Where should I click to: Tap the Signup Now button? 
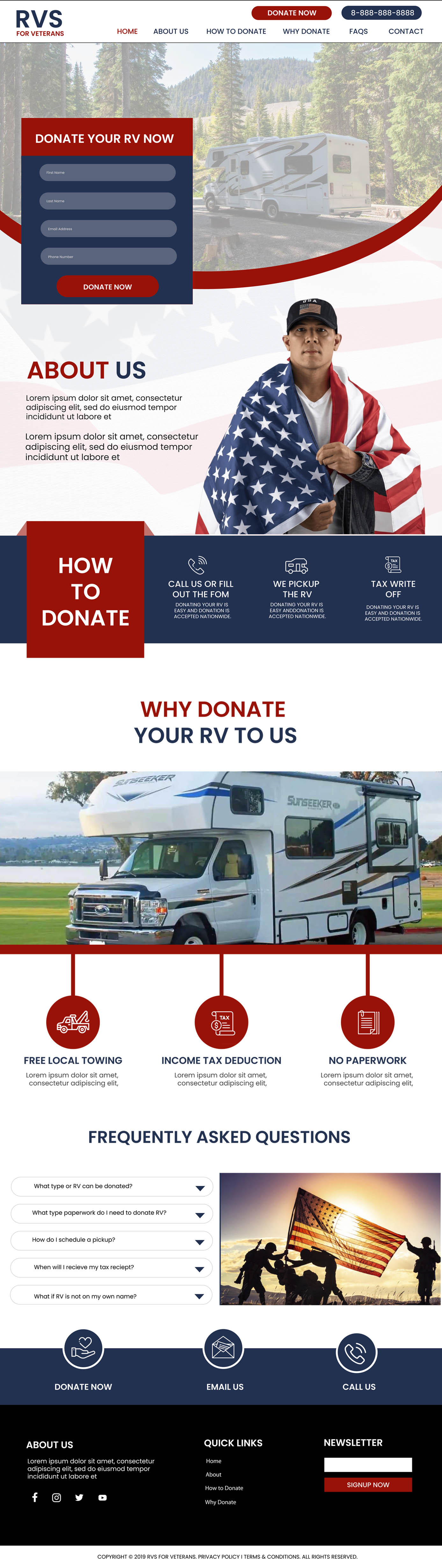368,1485
